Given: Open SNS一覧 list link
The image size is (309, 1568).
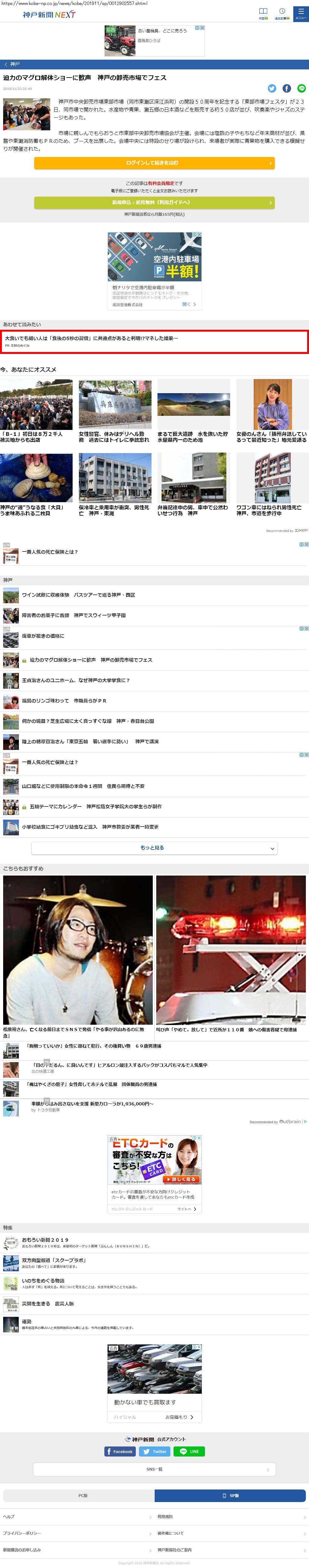Looking at the screenshot, I should click(154, 1469).
